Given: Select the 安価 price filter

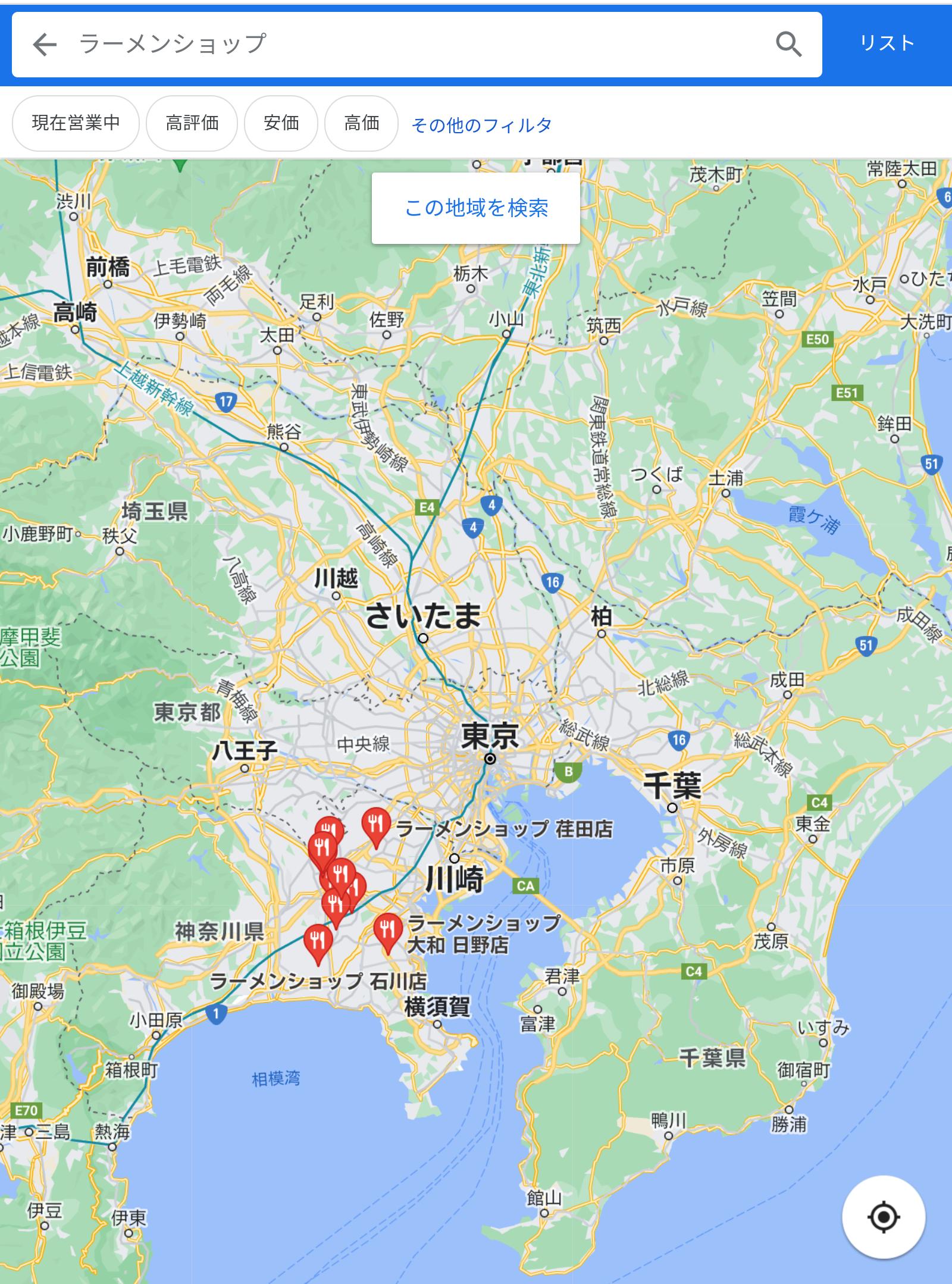Looking at the screenshot, I should point(281,123).
